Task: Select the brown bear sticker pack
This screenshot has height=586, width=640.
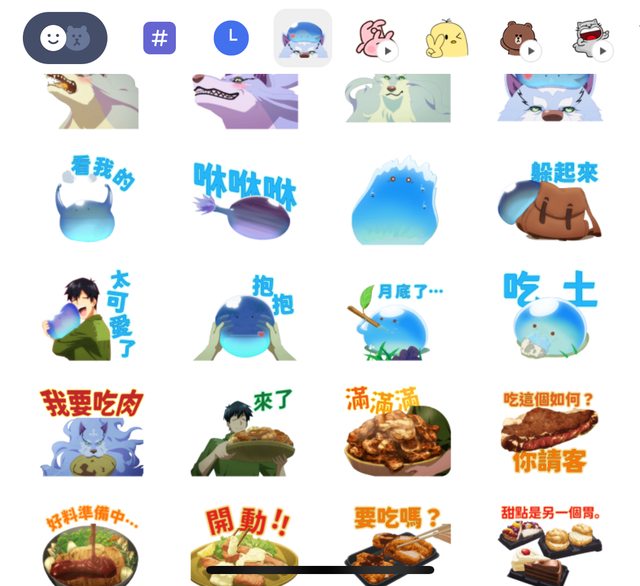Action: [x=519, y=38]
